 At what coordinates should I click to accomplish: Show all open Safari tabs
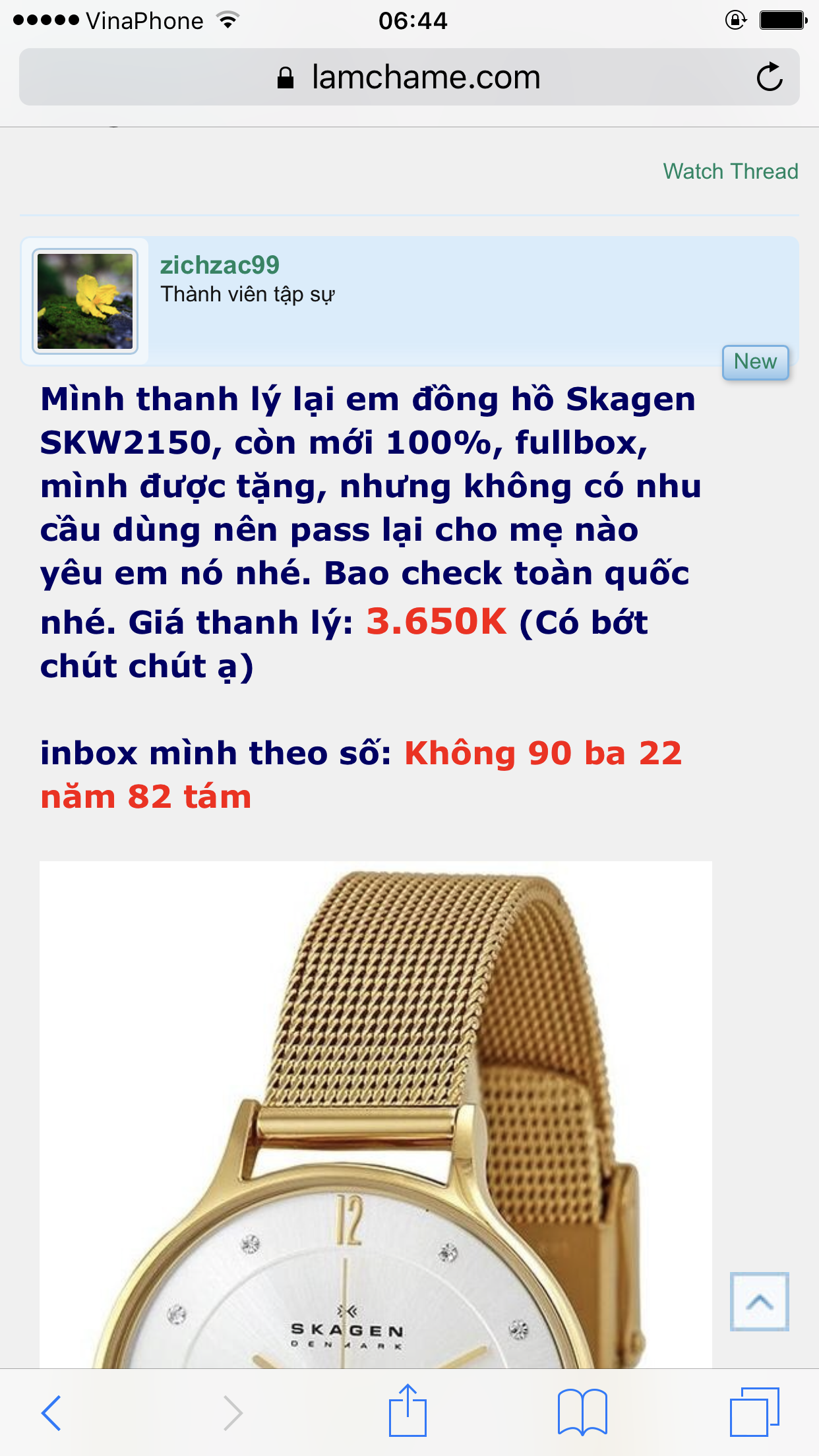(754, 1412)
